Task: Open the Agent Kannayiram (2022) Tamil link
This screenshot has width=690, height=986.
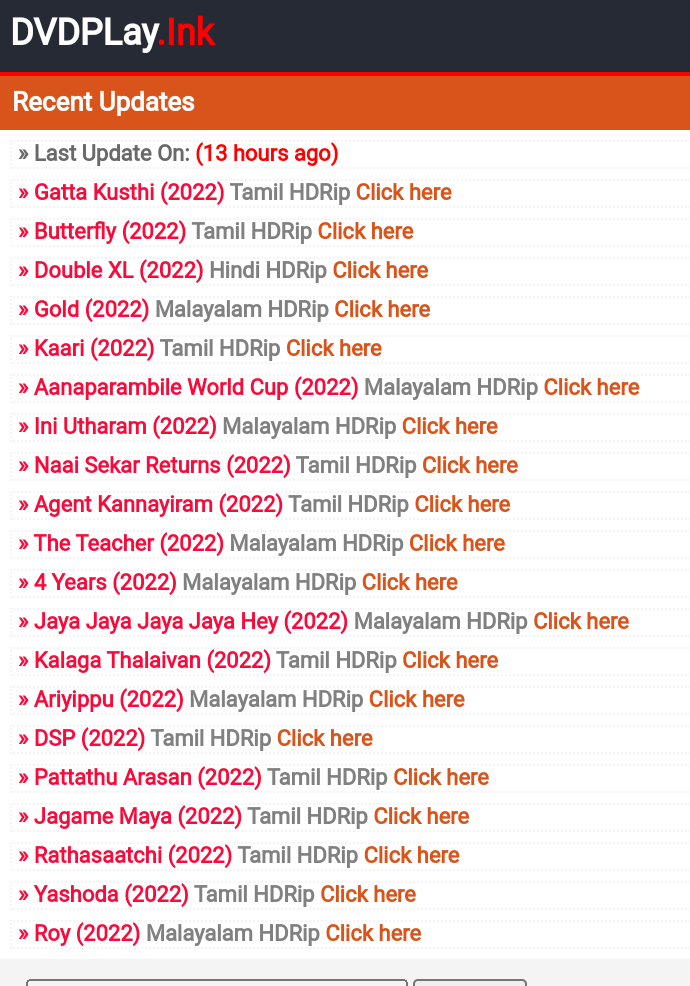Action: [x=272, y=504]
